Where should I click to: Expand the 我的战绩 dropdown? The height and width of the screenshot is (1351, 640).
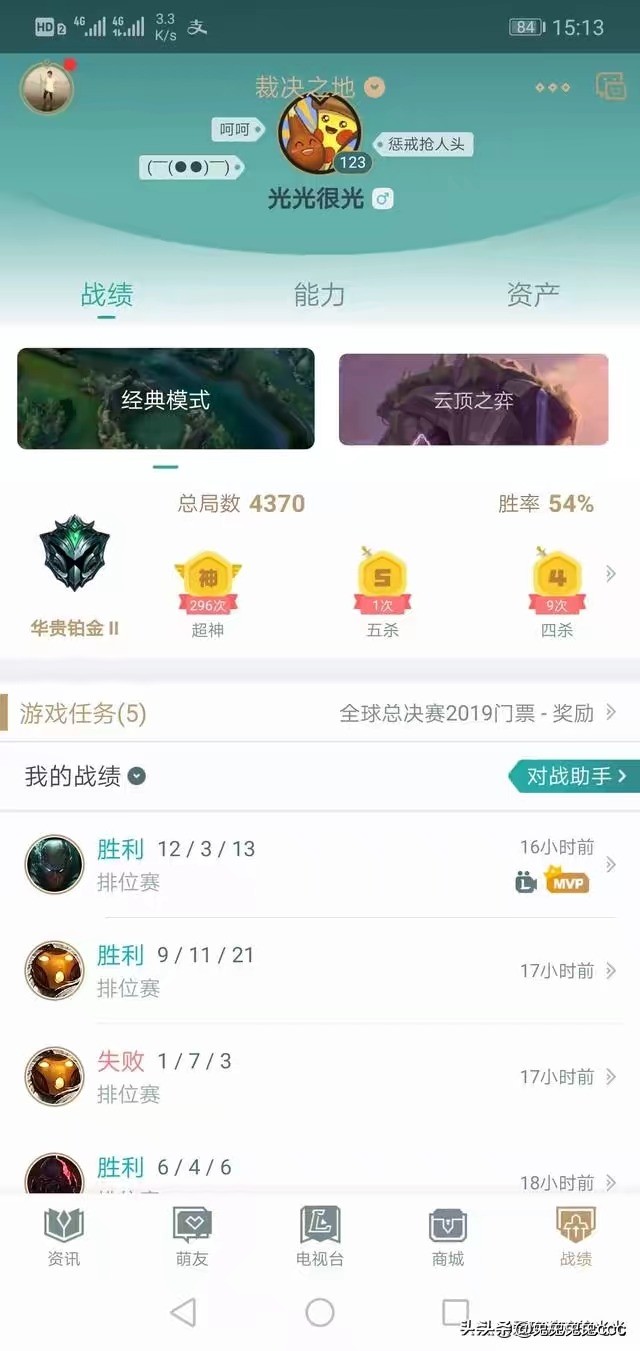click(x=137, y=776)
